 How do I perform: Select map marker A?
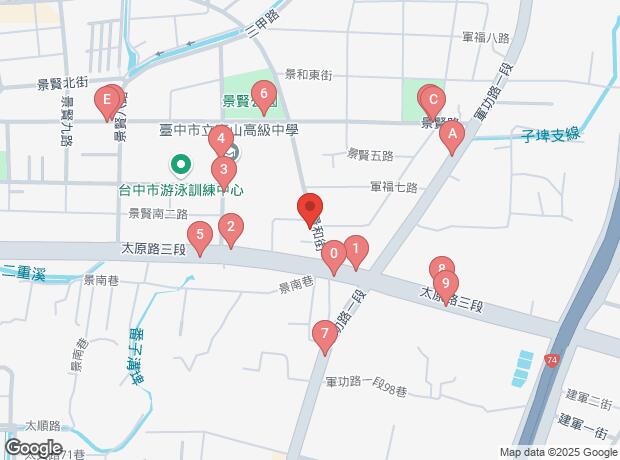452,134
